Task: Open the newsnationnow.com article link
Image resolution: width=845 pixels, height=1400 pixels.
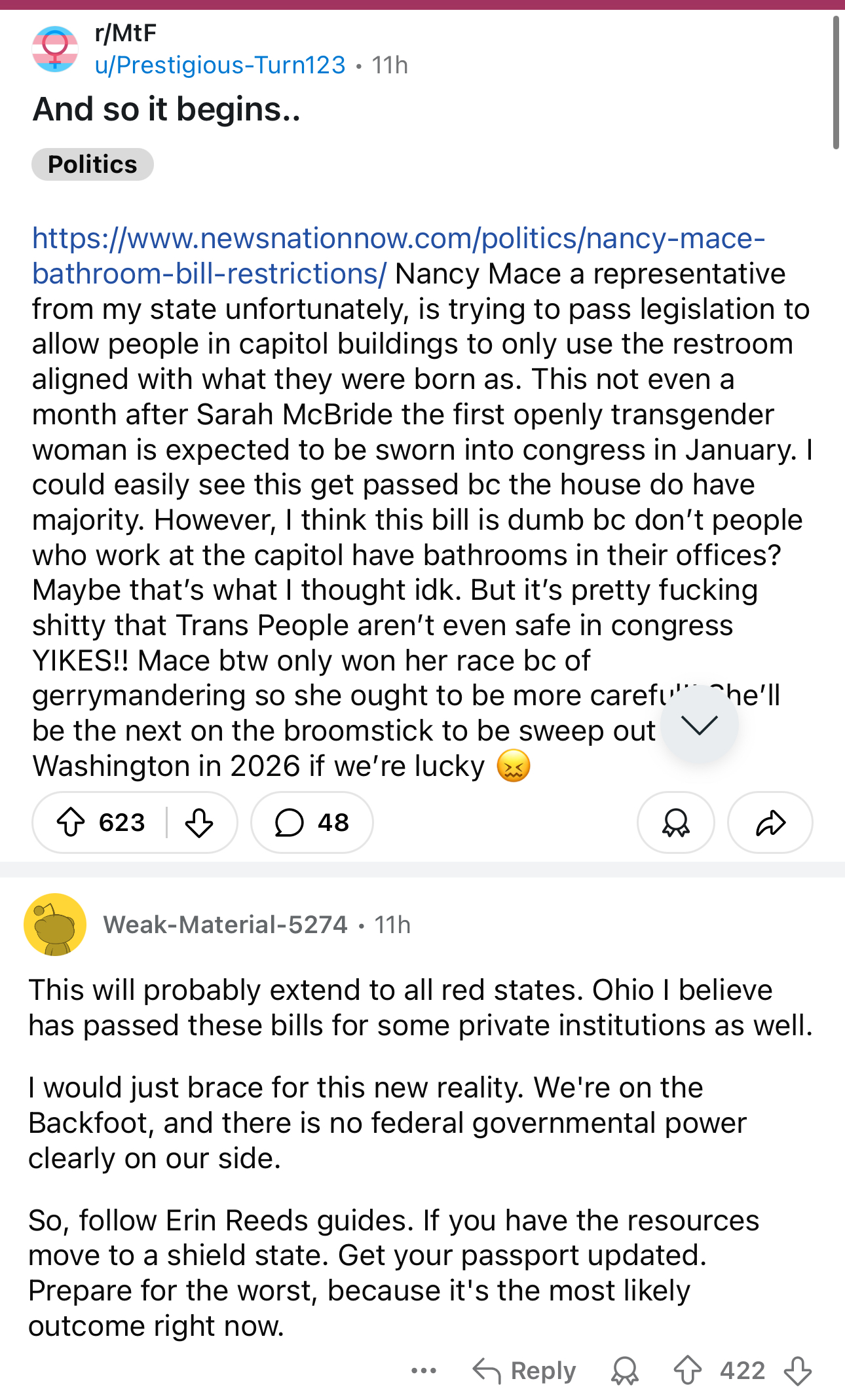Action: pos(398,256)
